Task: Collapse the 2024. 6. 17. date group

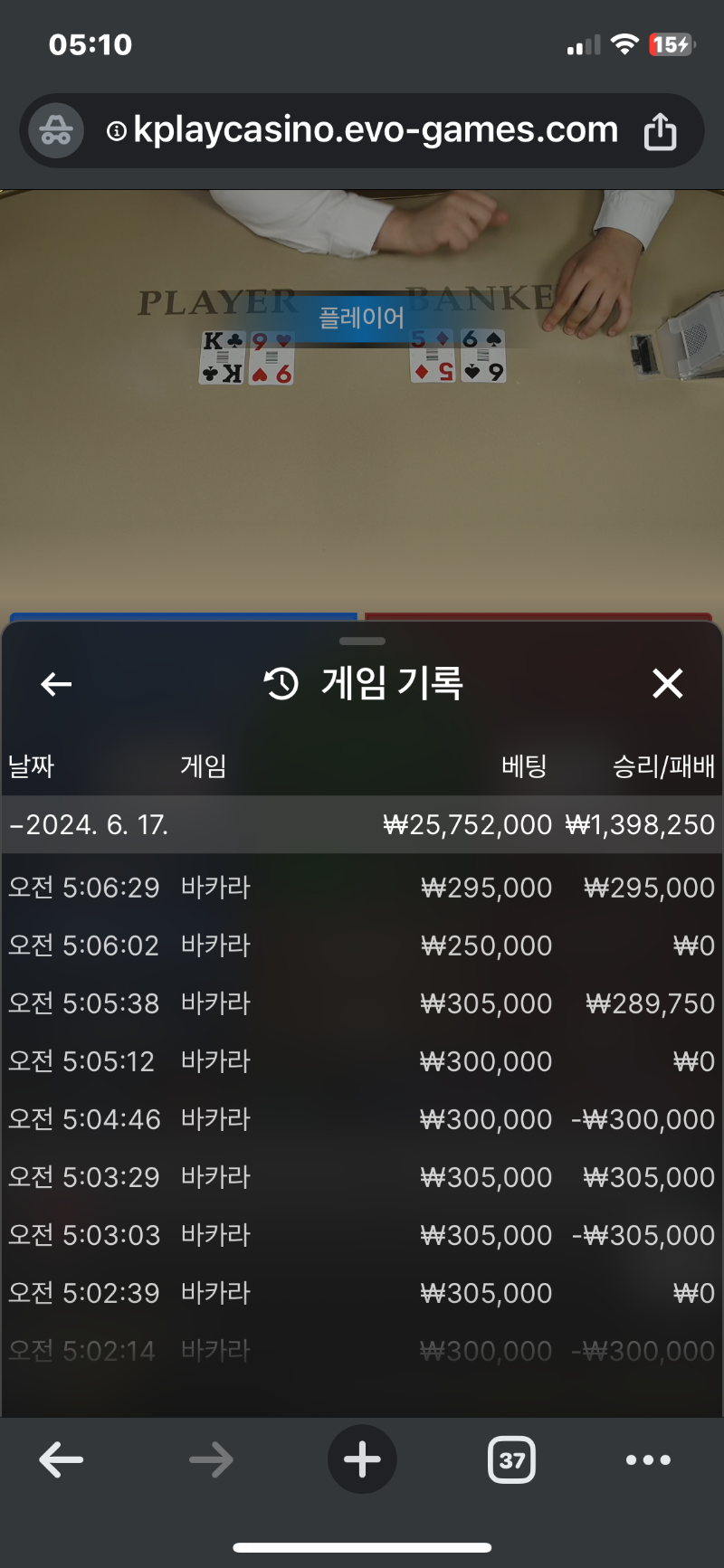Action: coord(362,824)
